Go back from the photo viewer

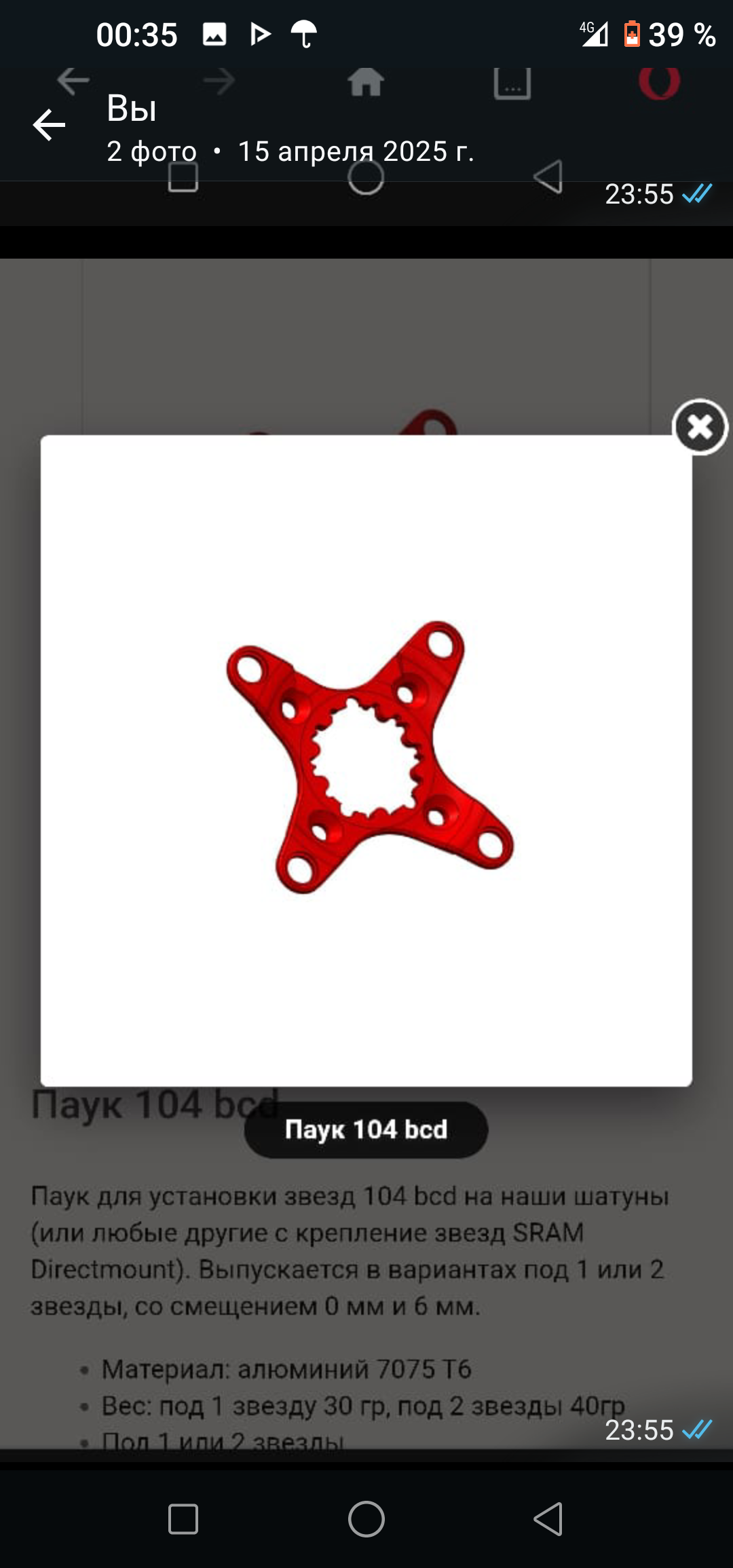coord(49,126)
